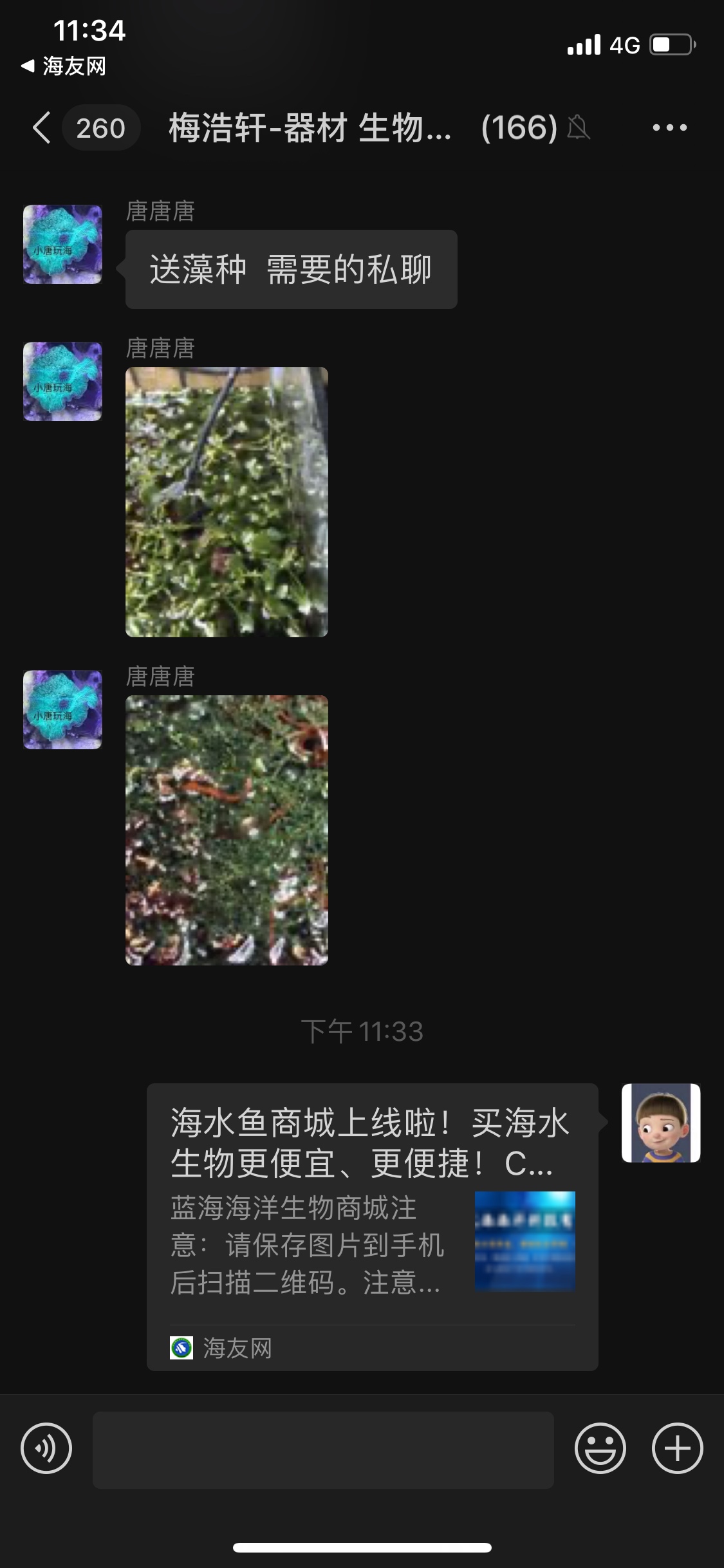Open the plus attachments menu
Viewport: 724px width, 1568px height.
tap(677, 1448)
